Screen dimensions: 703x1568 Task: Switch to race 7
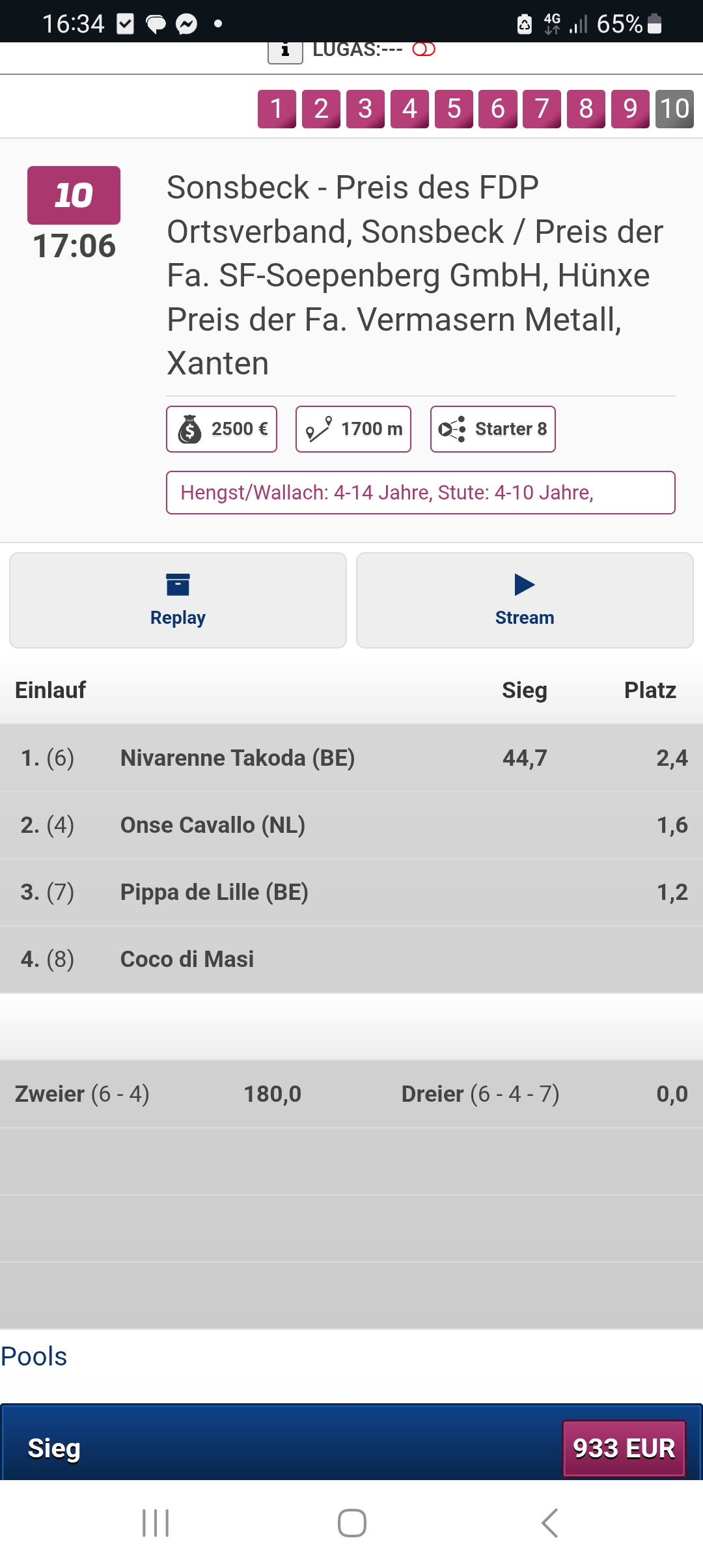pyautogui.click(x=542, y=109)
